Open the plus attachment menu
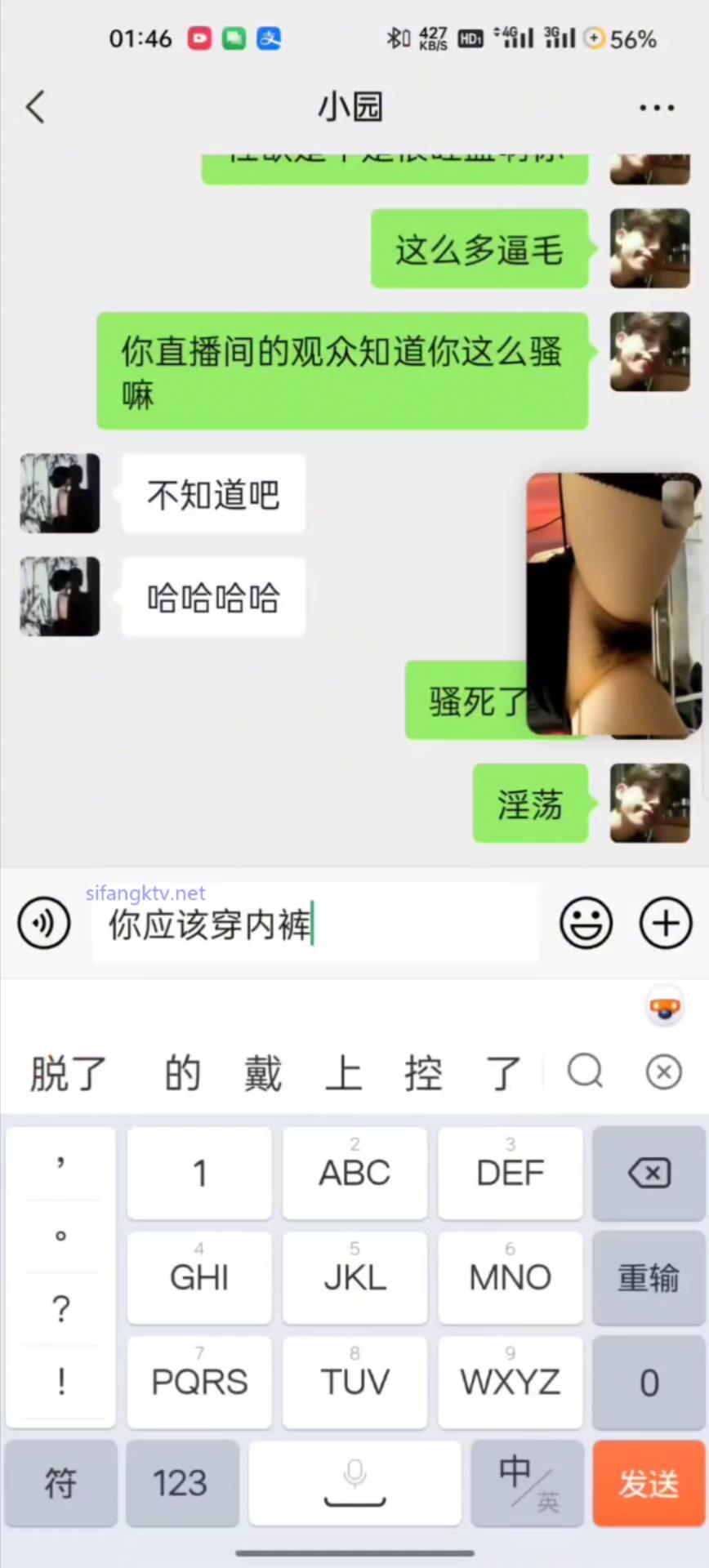The height and width of the screenshot is (1568, 709). coord(665,924)
